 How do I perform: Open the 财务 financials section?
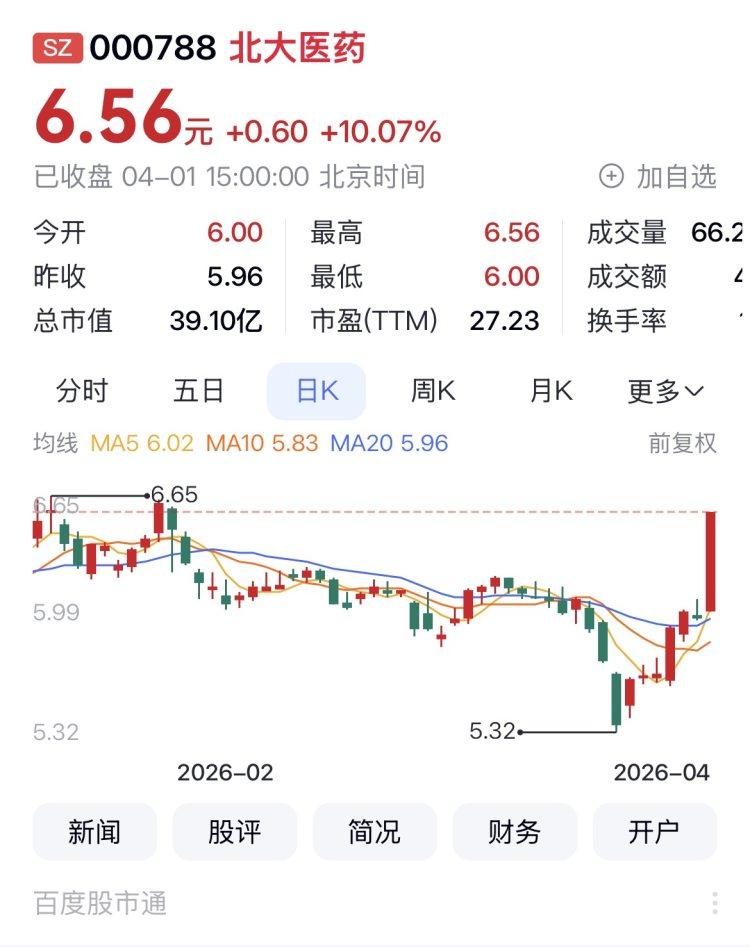pyautogui.click(x=515, y=831)
